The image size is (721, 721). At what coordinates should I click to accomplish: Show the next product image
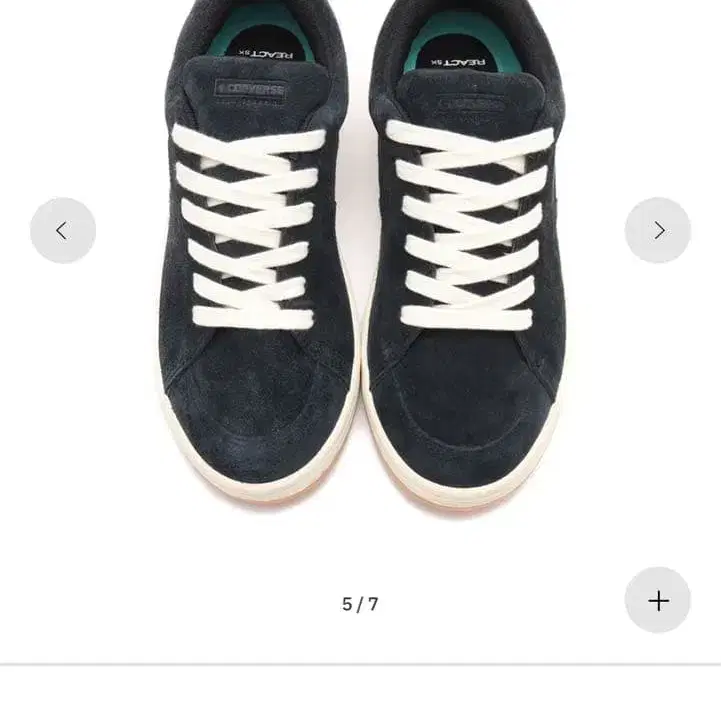tap(658, 231)
